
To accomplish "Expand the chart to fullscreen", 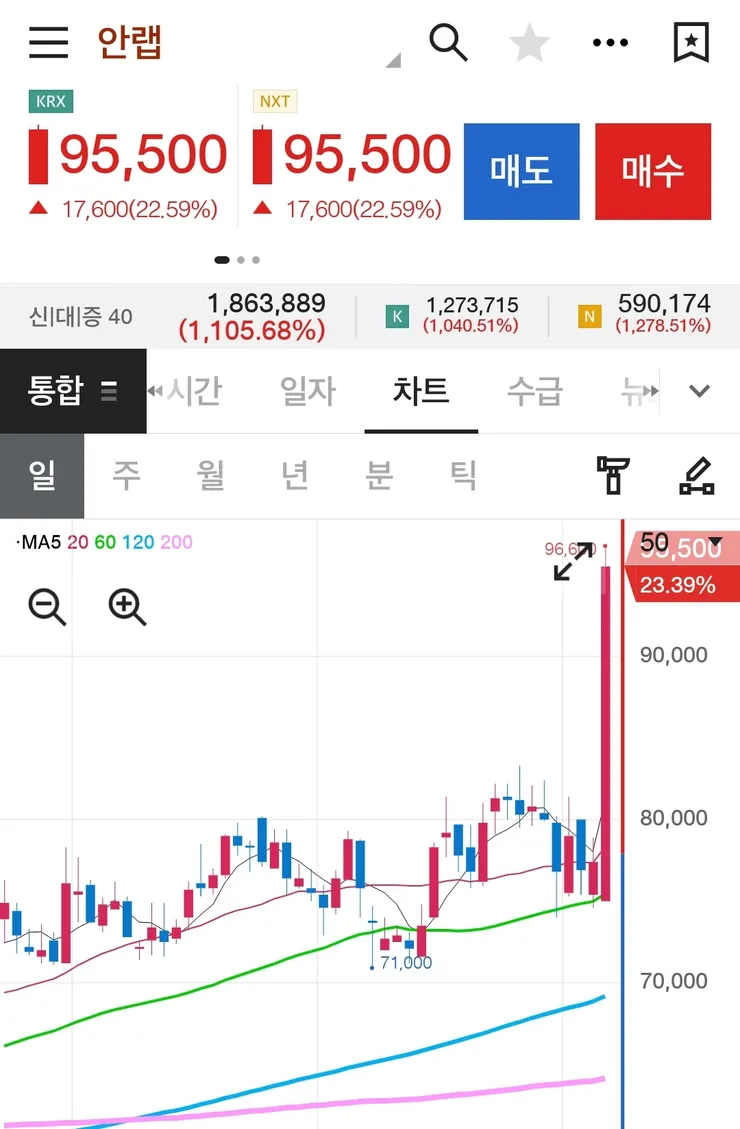I will click(x=573, y=565).
